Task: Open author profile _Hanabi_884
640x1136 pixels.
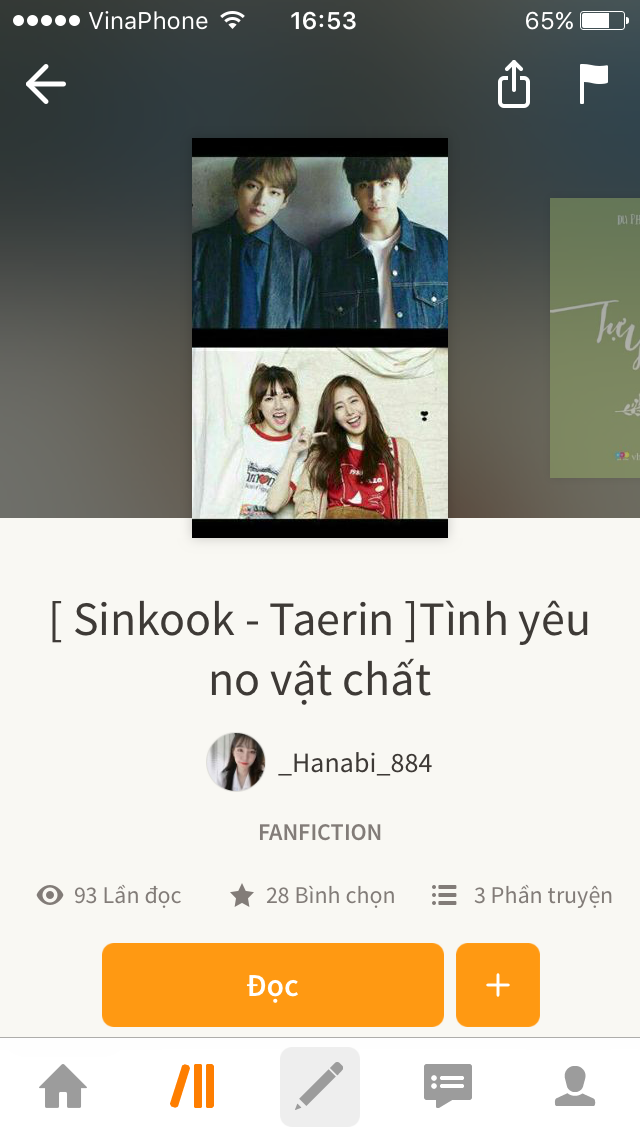Action: (320, 763)
